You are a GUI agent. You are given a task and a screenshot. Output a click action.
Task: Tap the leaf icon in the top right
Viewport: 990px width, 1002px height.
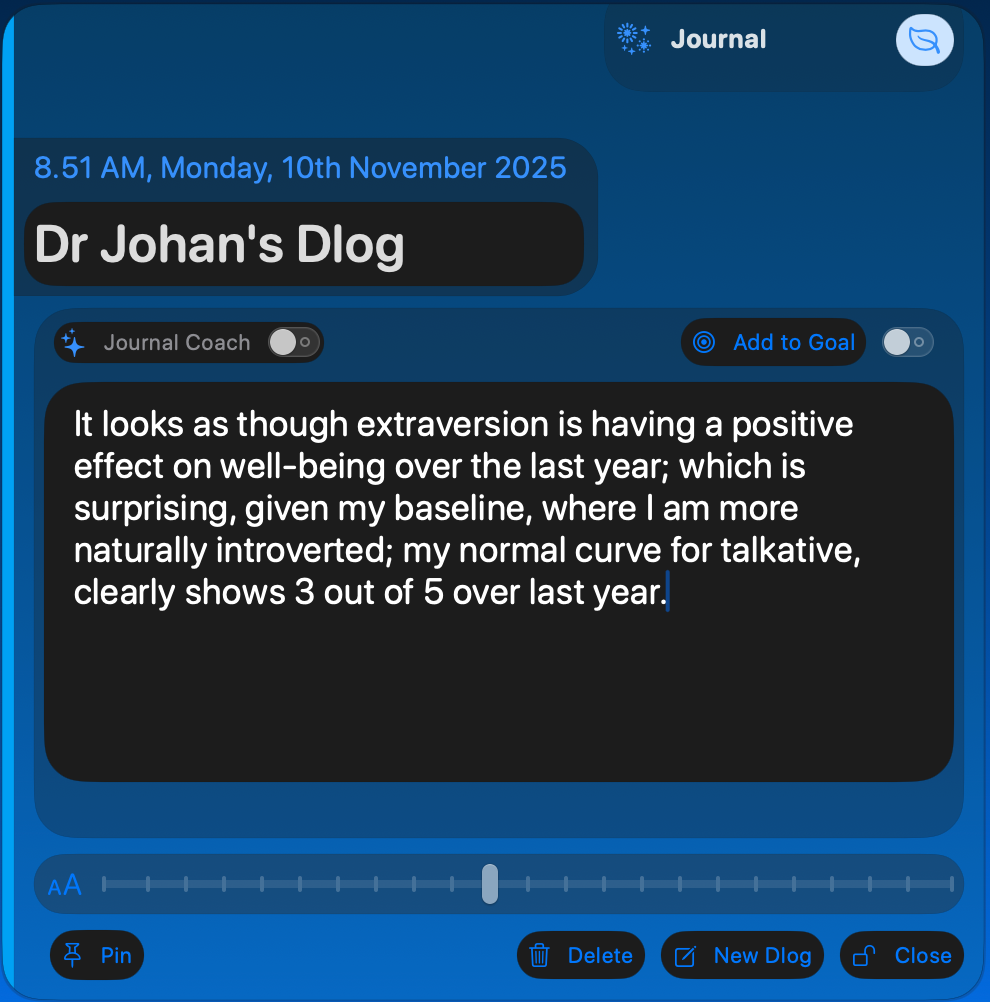point(924,41)
